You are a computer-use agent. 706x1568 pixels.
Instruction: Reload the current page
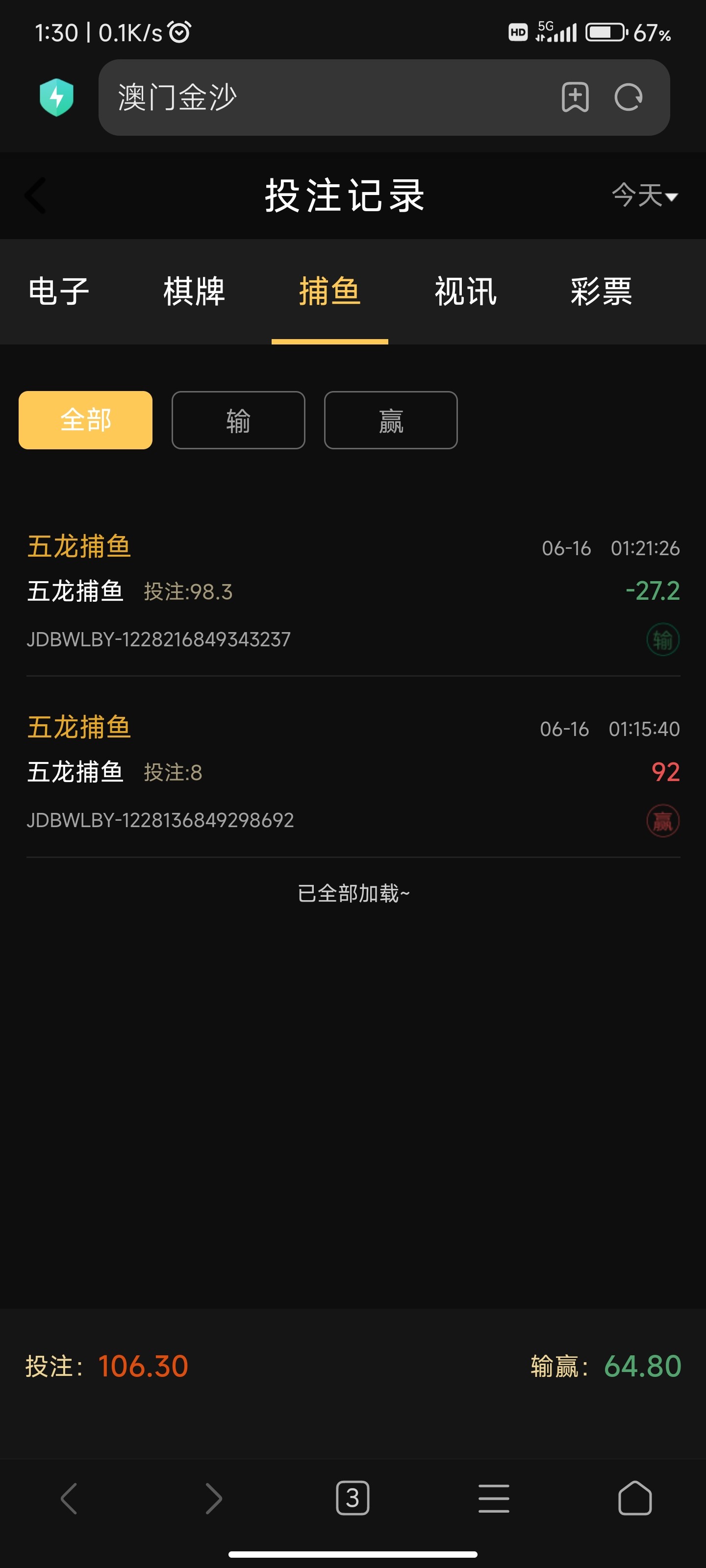click(628, 98)
